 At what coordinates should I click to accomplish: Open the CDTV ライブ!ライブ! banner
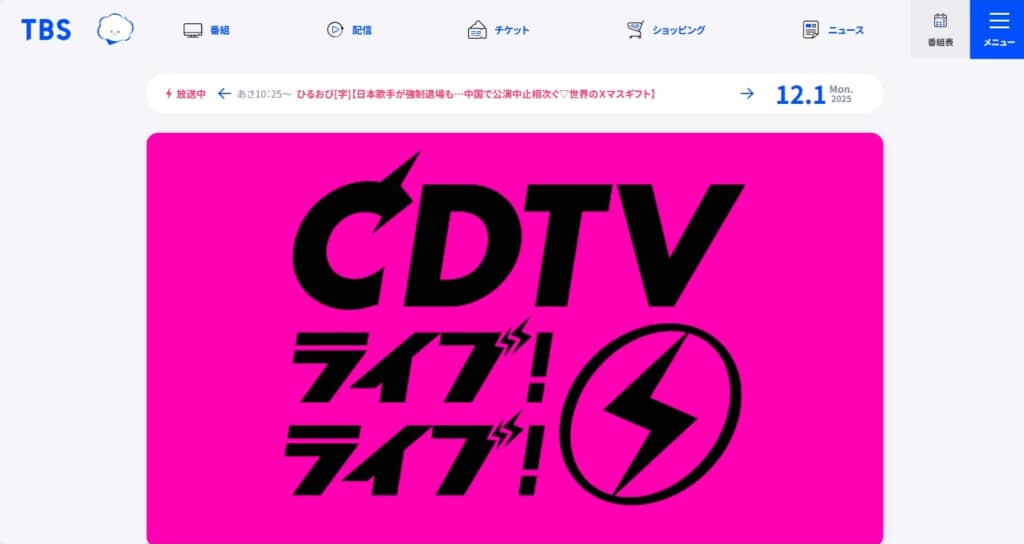(x=514, y=338)
